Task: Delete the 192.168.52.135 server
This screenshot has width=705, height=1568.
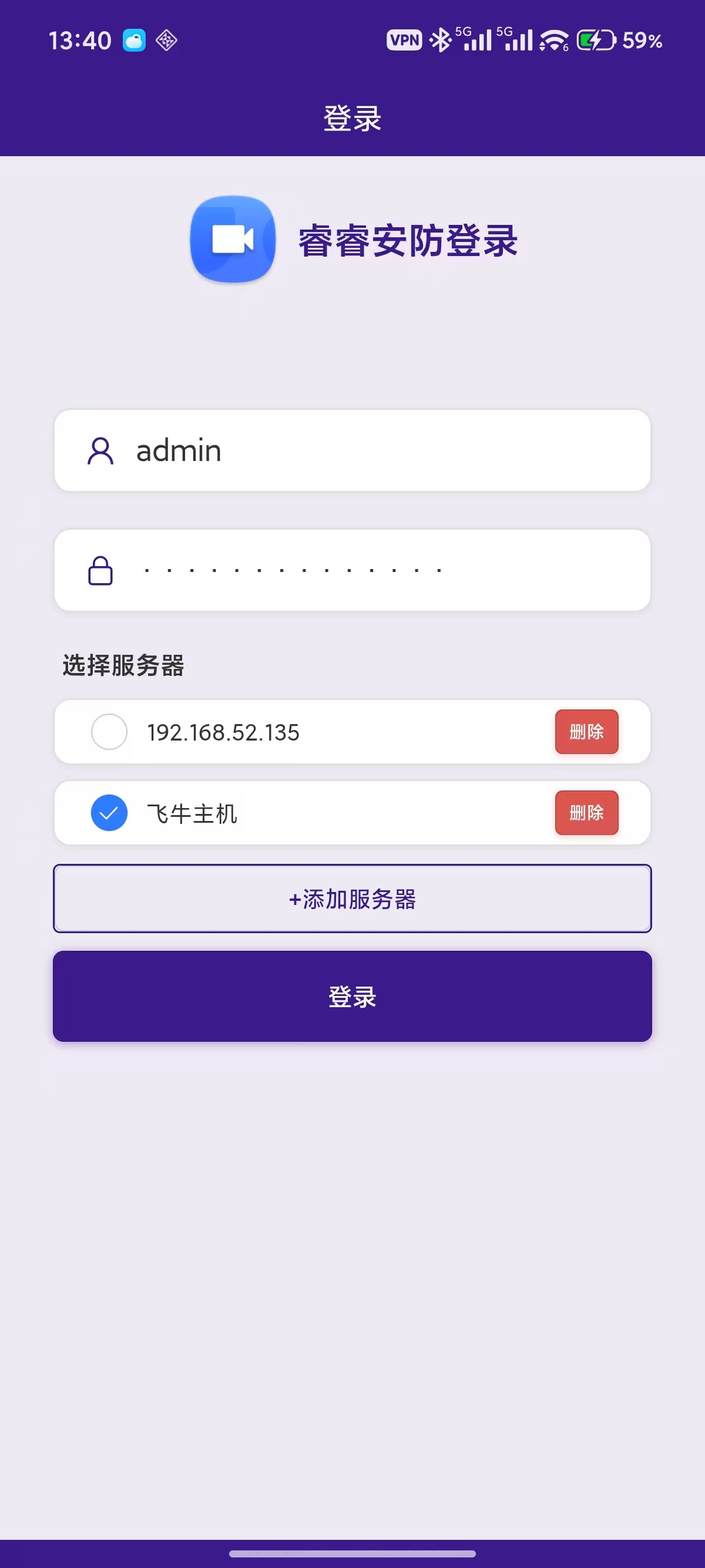Action: (586, 732)
